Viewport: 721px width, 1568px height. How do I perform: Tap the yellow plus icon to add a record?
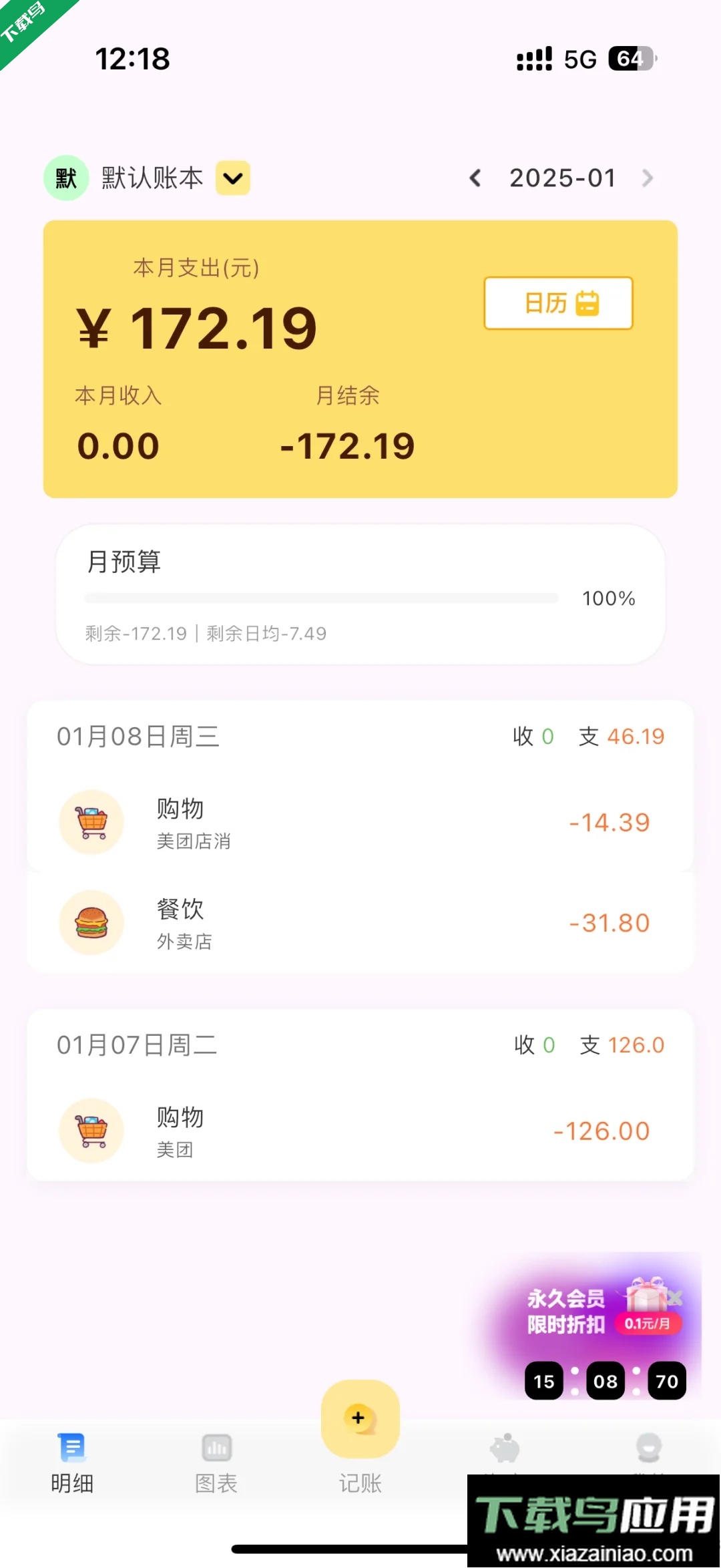(x=359, y=1418)
